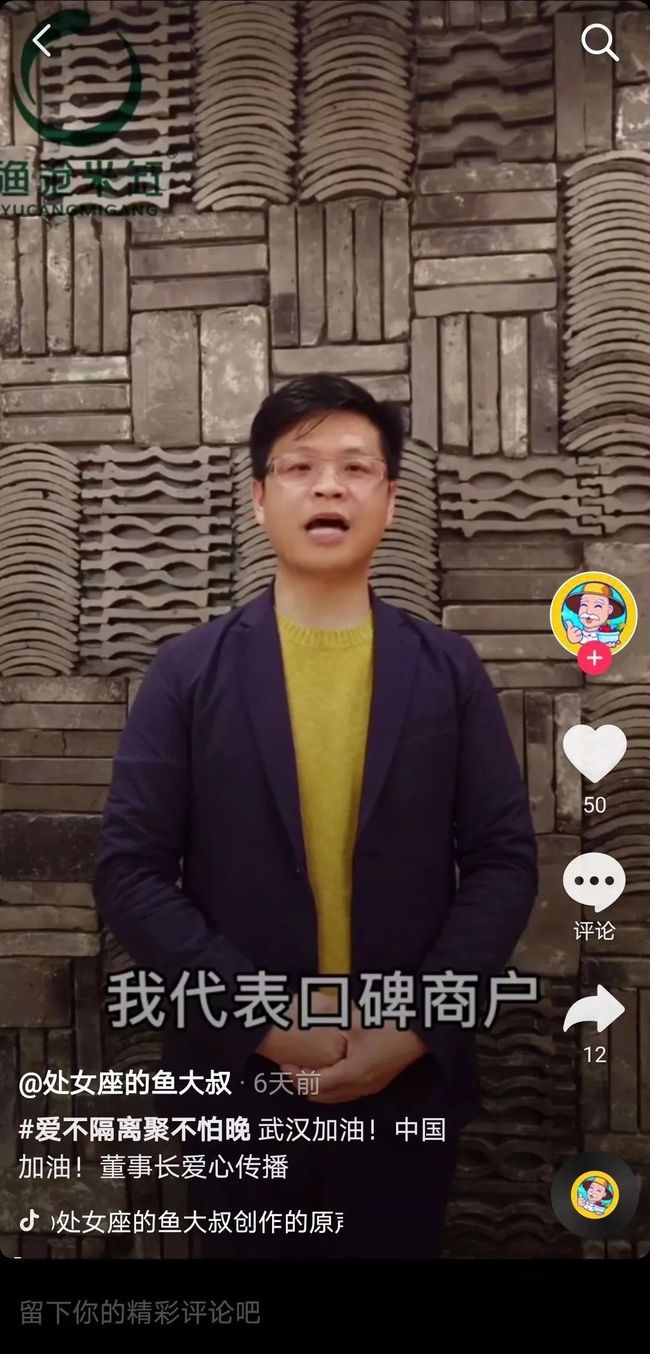Go back using the top-left arrow
Viewport: 650px width, 1354px height.
[41, 41]
